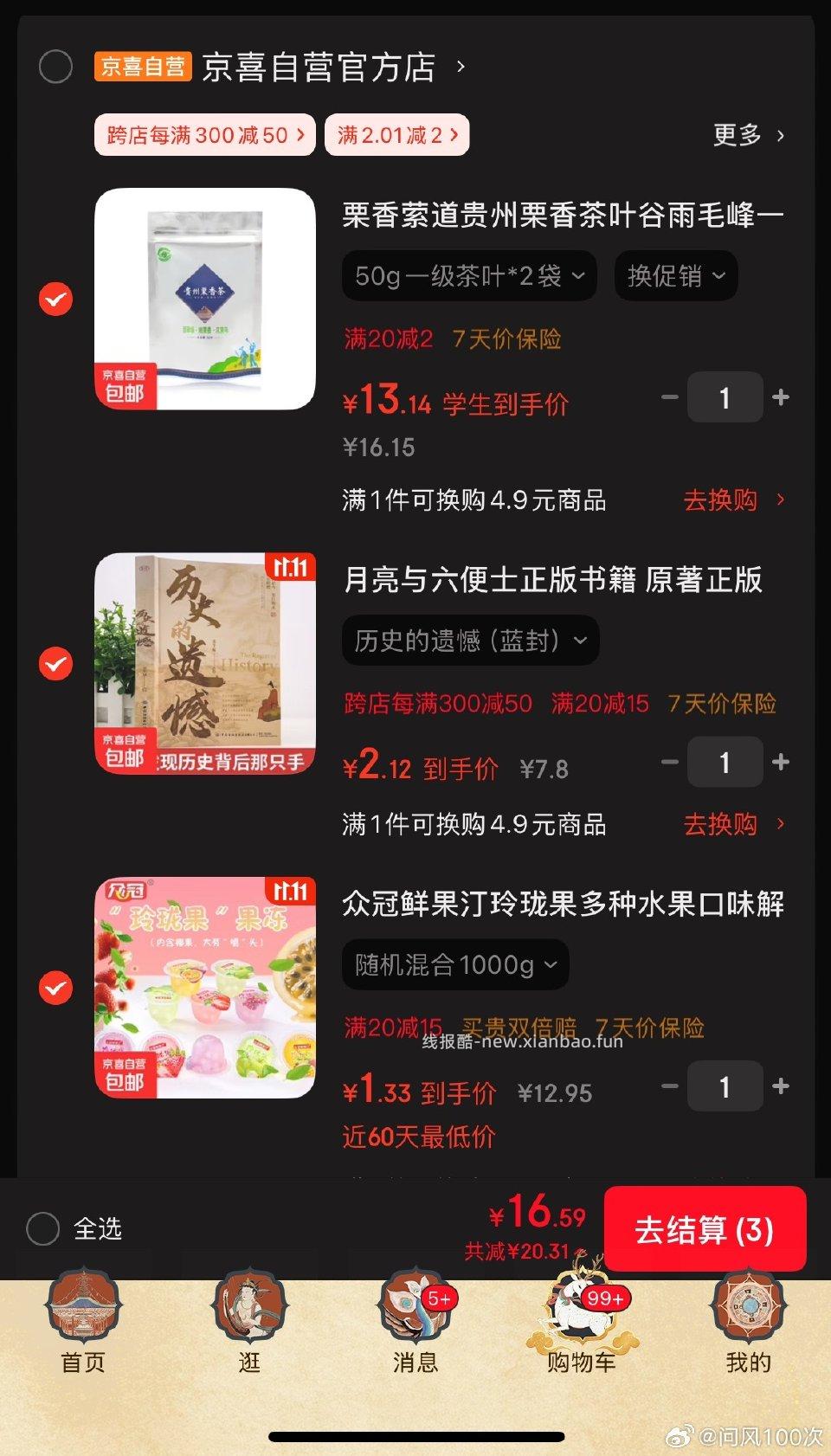Open 更多 promotions menu
Screen dimensions: 831x1456
coord(745,135)
